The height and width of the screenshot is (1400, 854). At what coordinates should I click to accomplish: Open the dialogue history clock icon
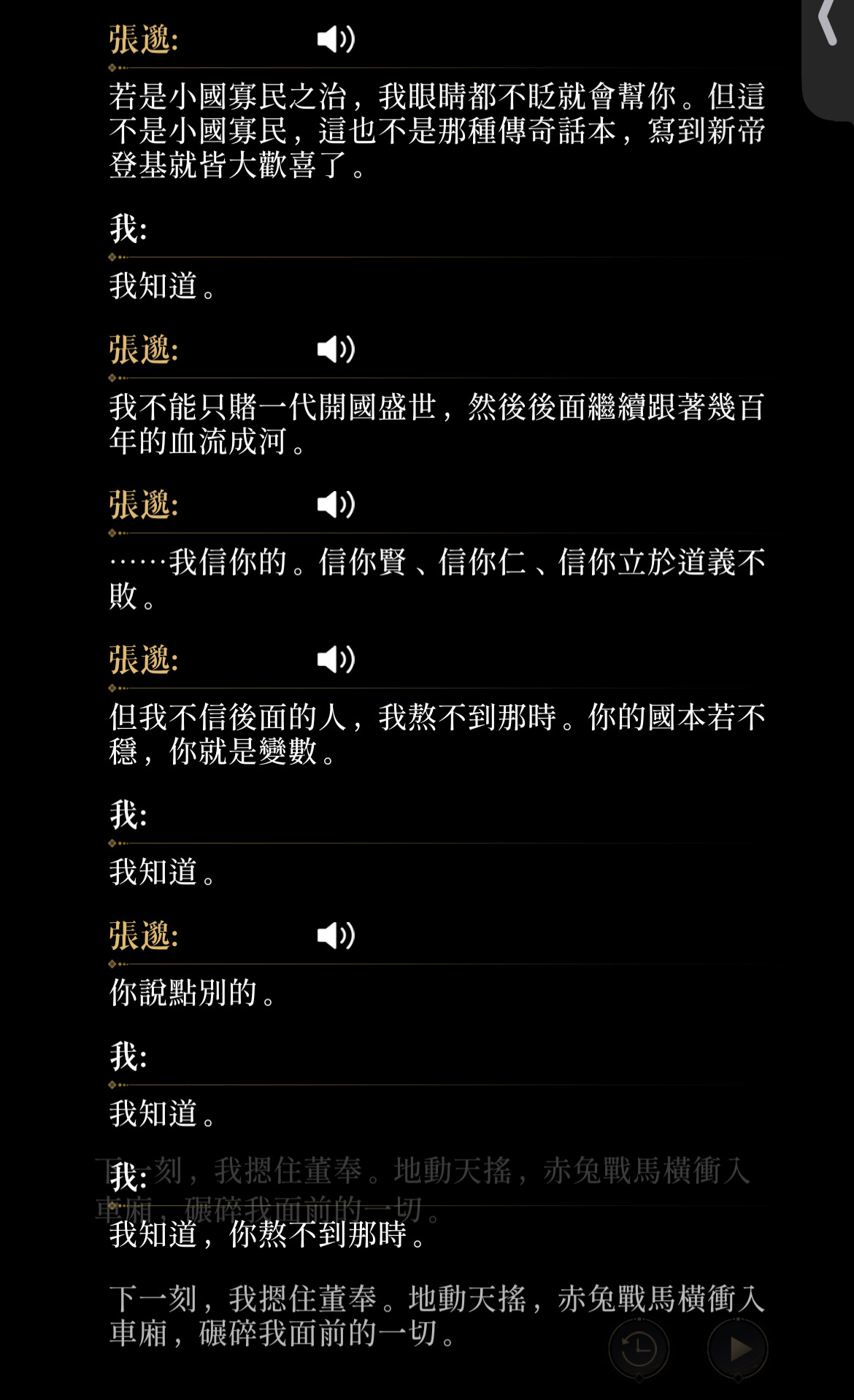(639, 1349)
